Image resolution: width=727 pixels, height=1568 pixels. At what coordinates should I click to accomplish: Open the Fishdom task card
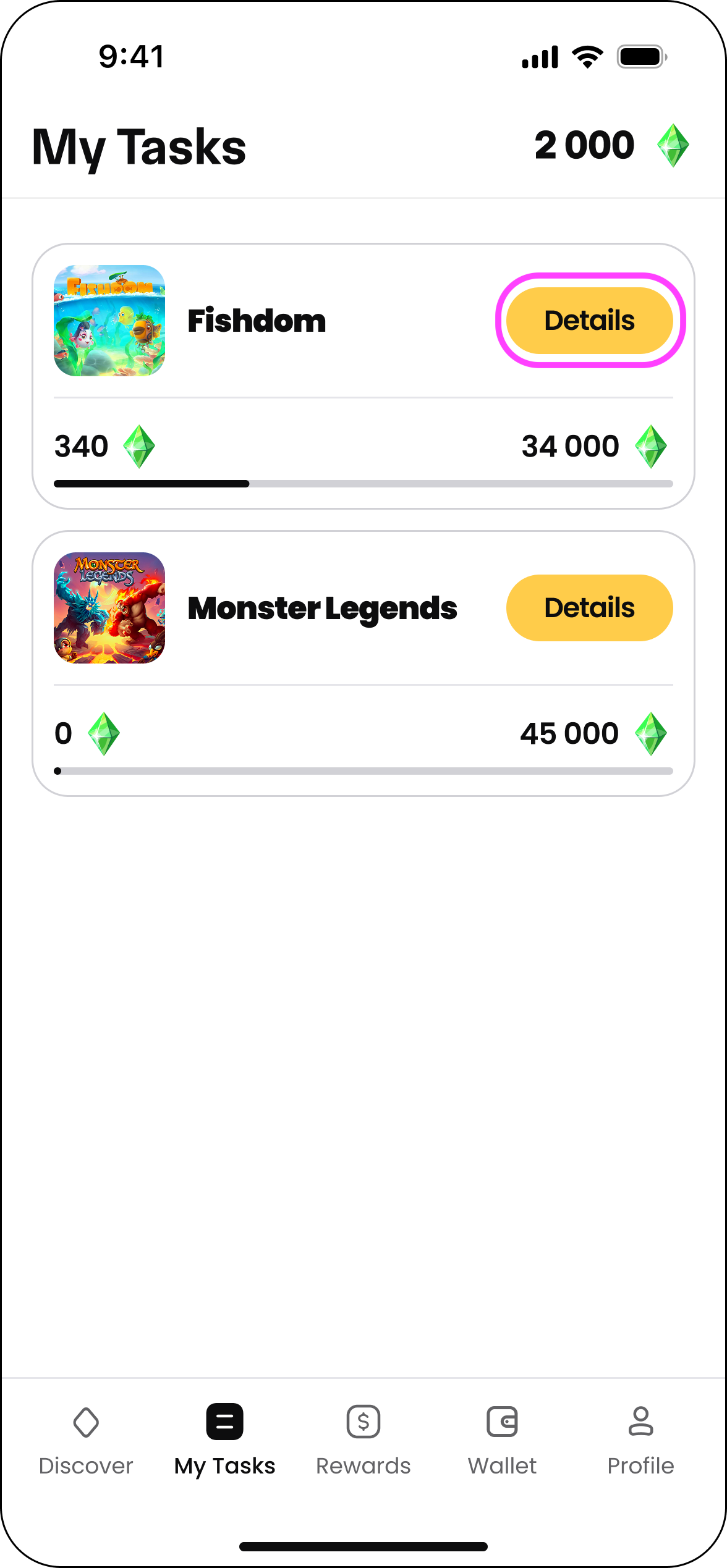pyautogui.click(x=256, y=321)
